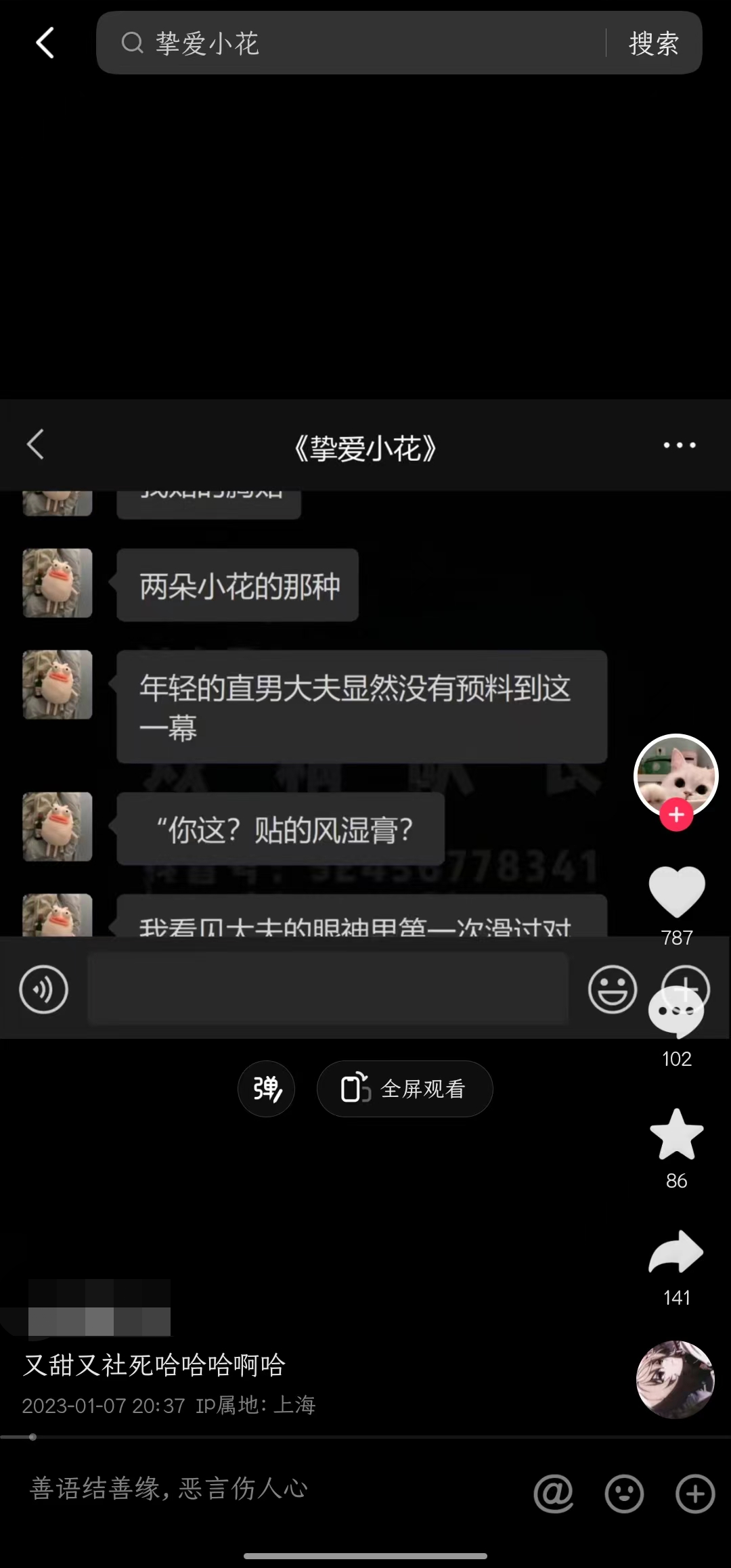
Task: Share the video via the arrow icon
Action: point(676,1252)
